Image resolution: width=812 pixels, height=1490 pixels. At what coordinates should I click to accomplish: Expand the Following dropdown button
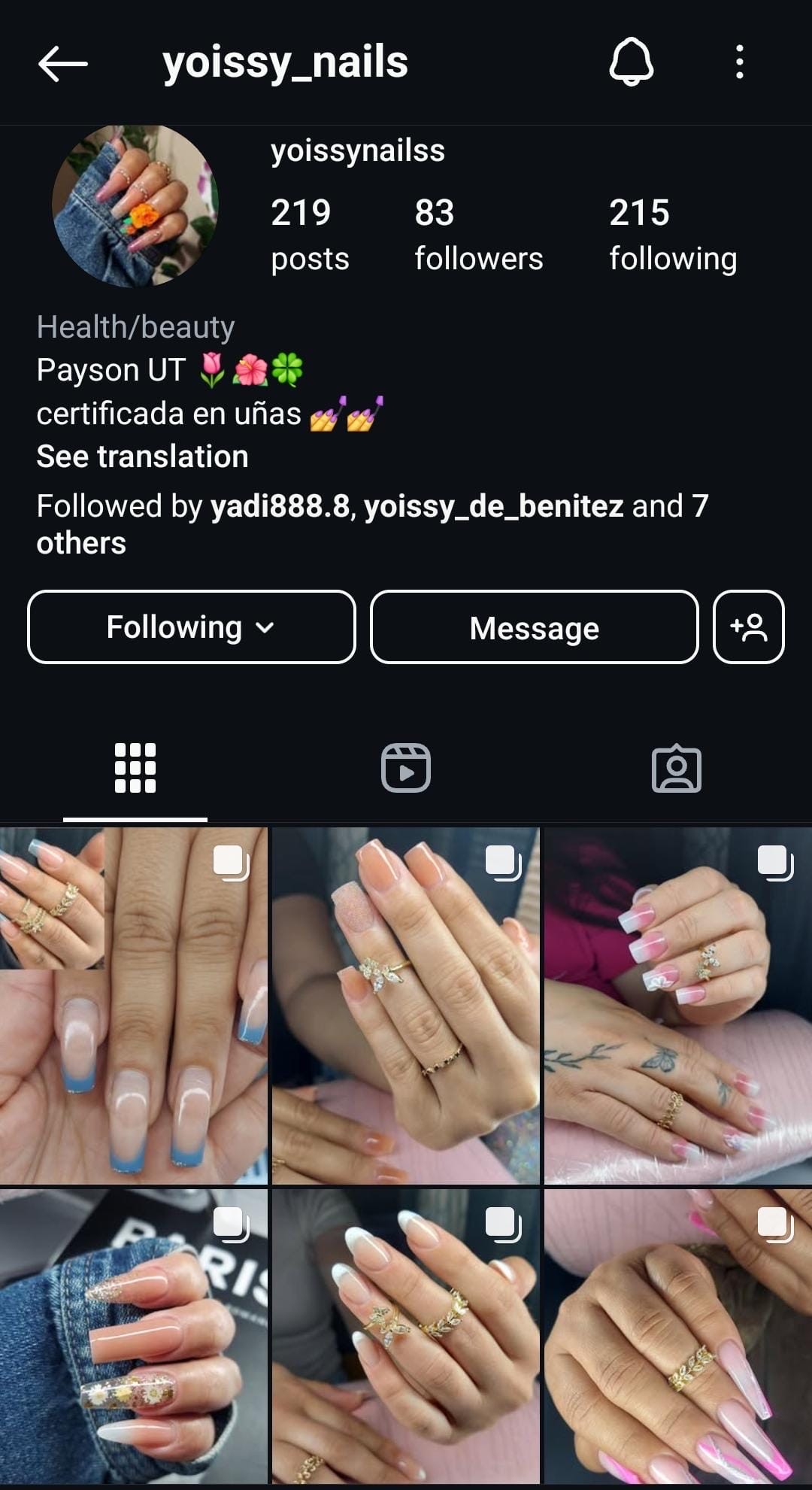[191, 627]
